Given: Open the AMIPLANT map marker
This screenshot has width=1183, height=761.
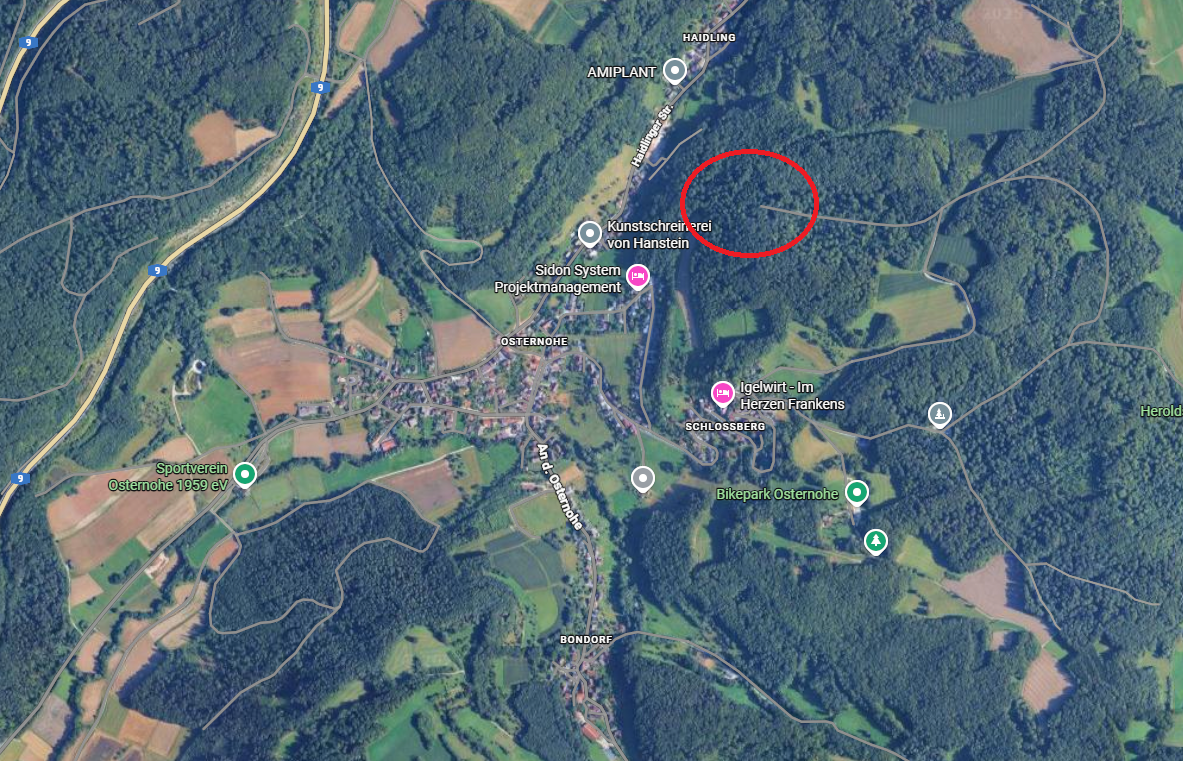Looking at the screenshot, I should tap(676, 71).
